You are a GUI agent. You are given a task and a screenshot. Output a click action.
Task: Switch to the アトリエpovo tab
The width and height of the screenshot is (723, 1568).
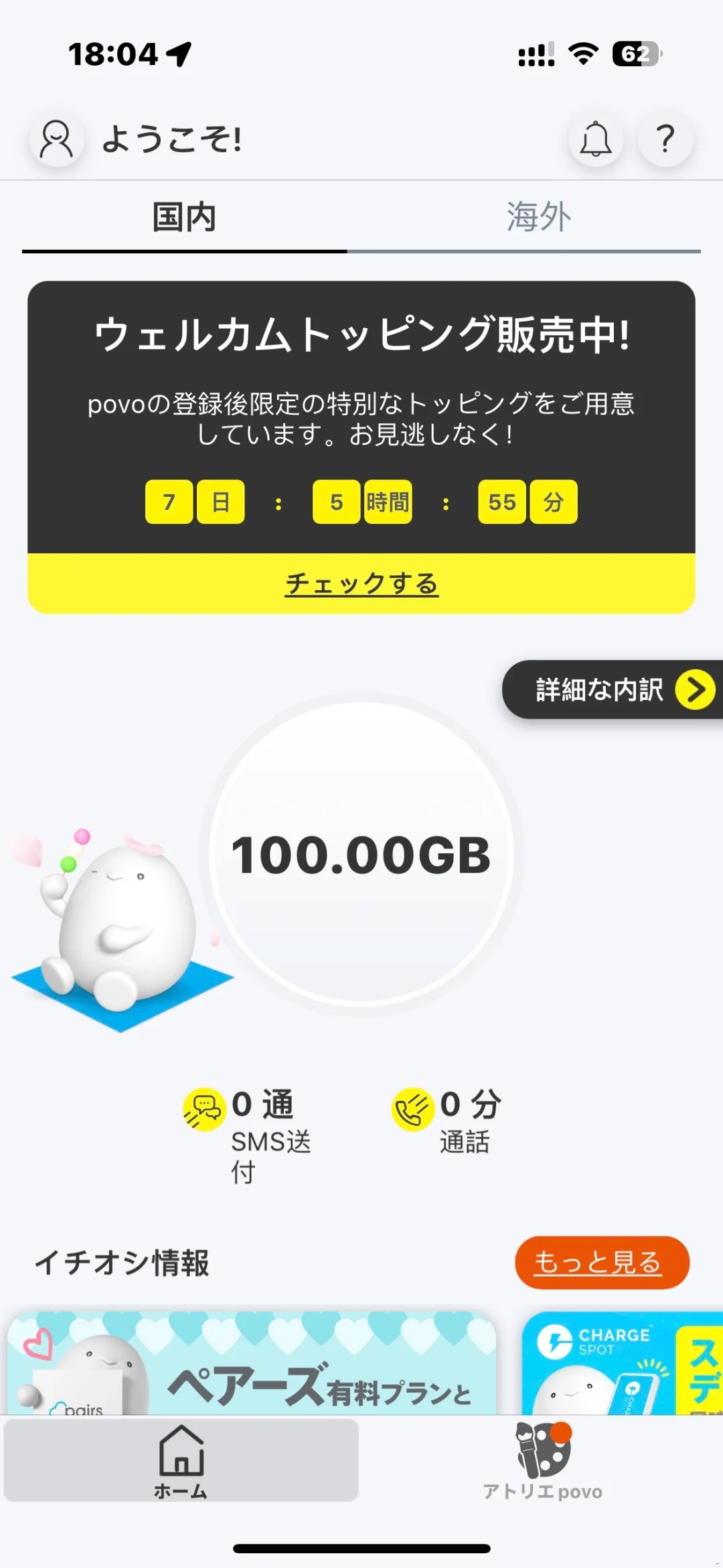point(542,1462)
